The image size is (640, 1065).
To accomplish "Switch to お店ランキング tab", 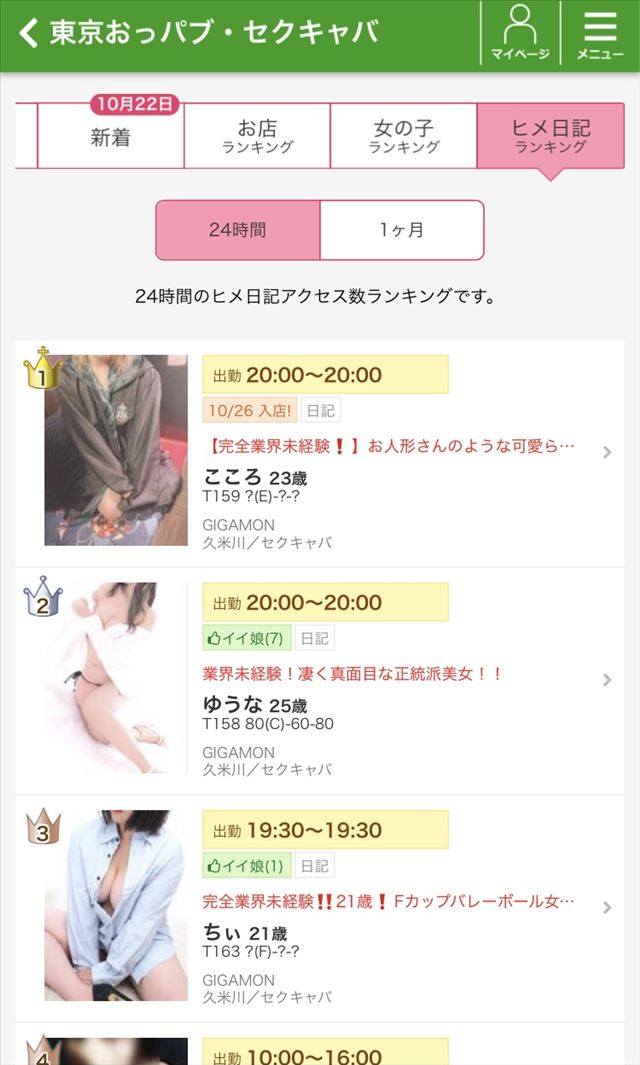I will (x=257, y=136).
